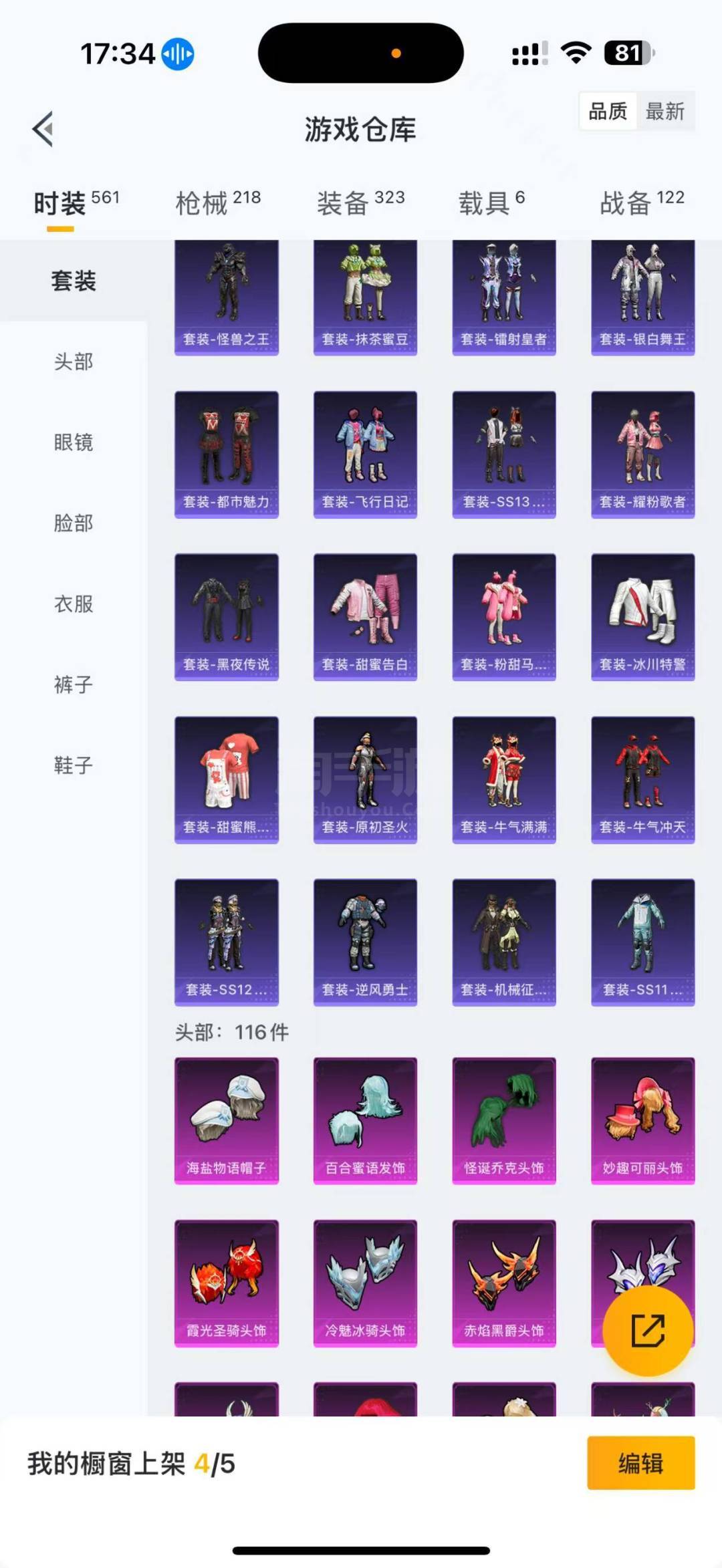Open the 套装-都市魅力 item

(227, 454)
